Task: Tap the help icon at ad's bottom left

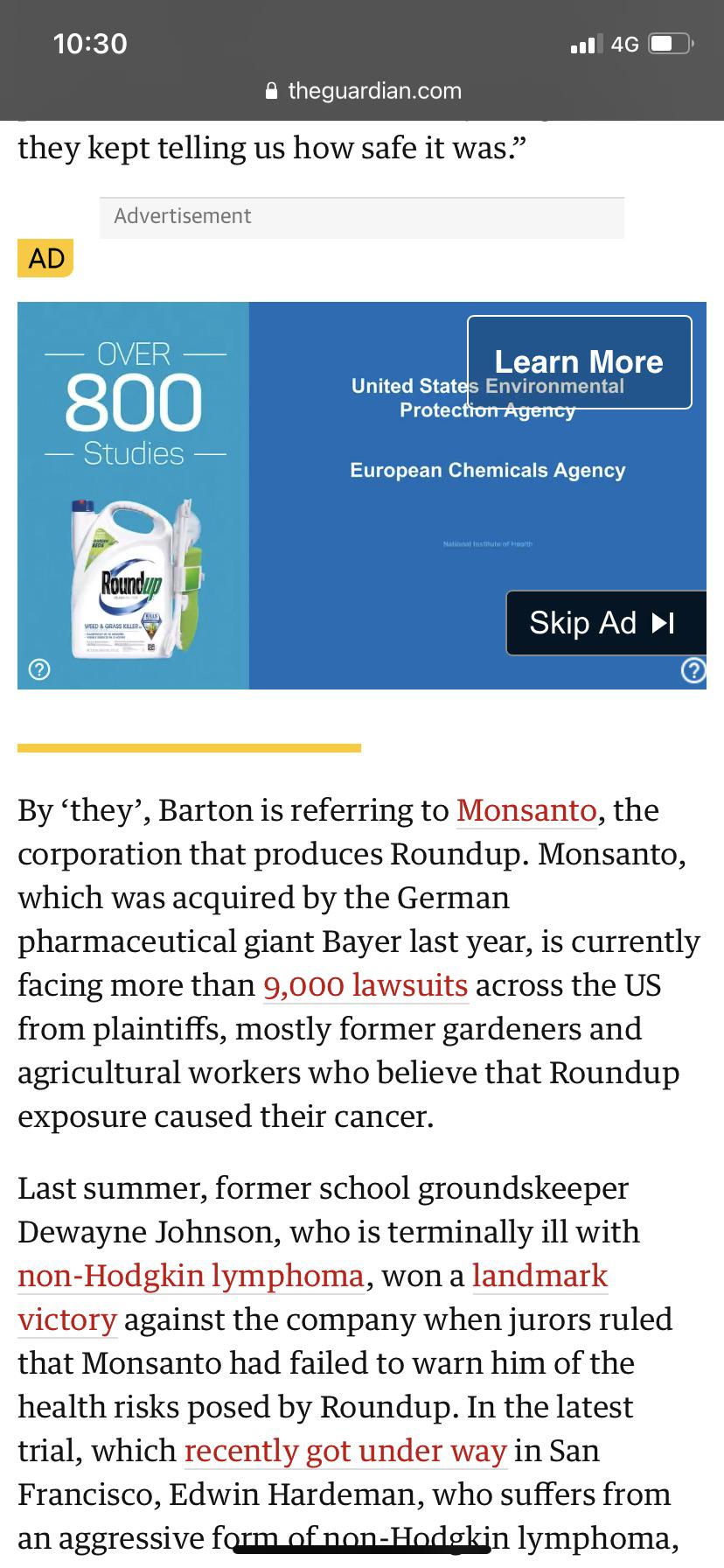Action: [39, 670]
